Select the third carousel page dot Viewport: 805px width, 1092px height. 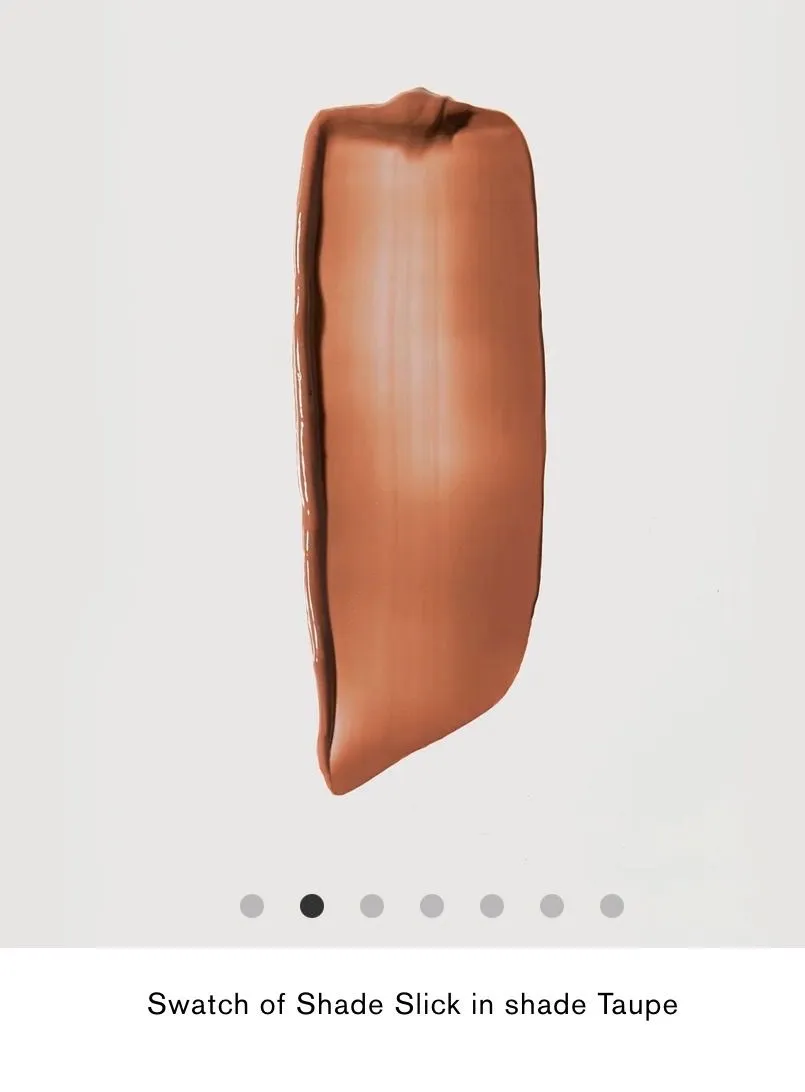coord(372,906)
